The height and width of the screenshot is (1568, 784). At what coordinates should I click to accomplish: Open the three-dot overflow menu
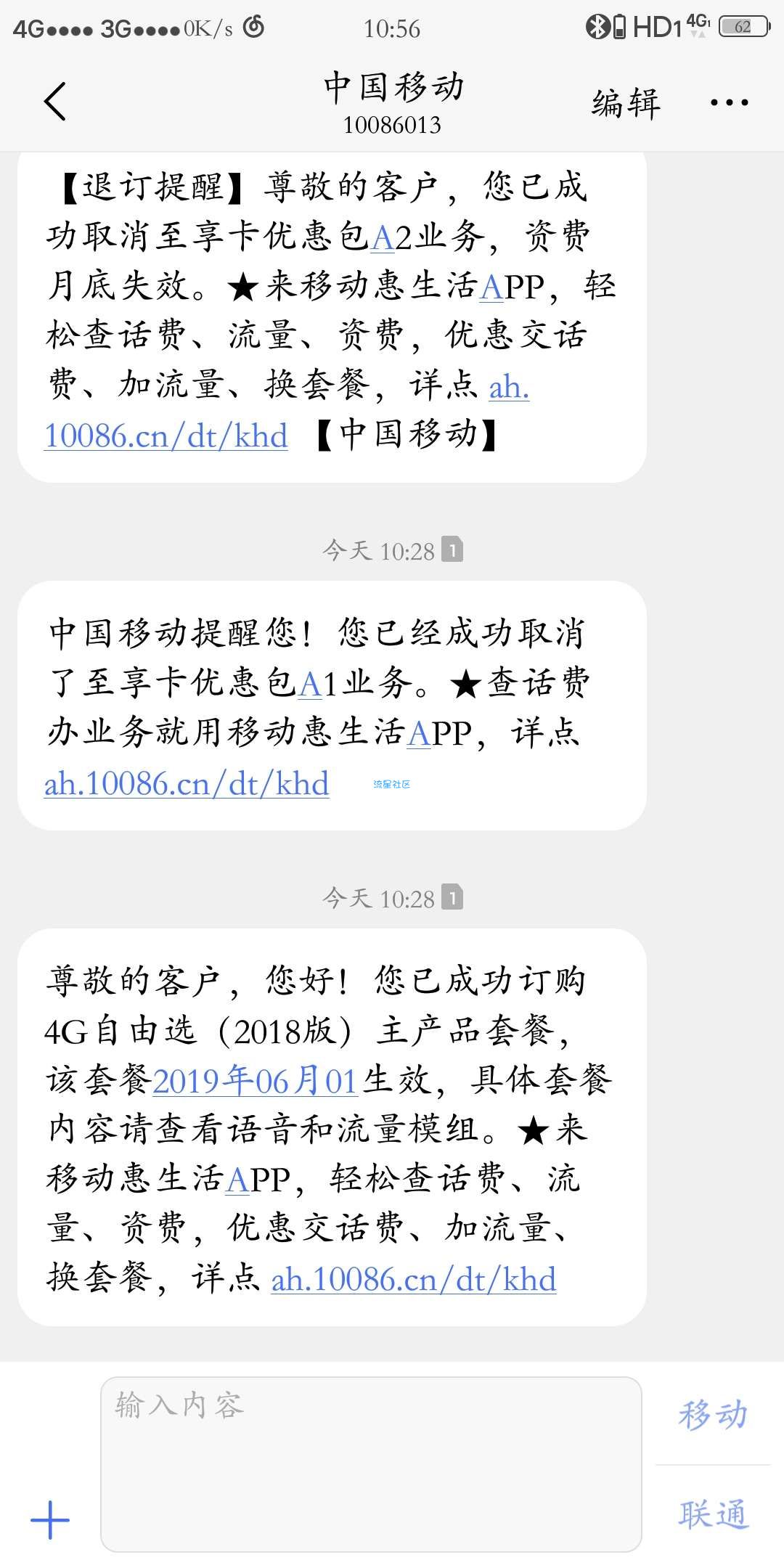(729, 103)
